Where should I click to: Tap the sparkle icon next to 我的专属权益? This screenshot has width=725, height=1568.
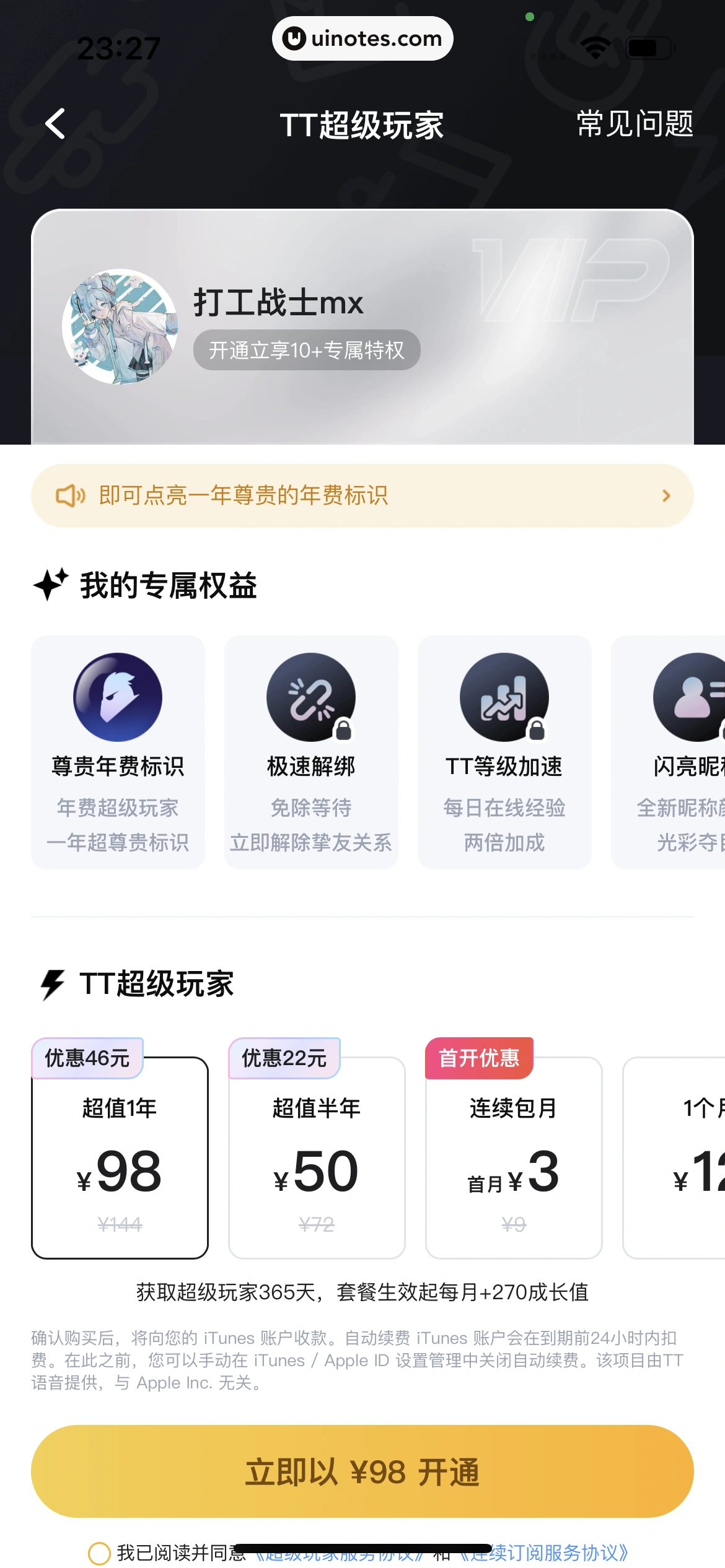tap(51, 583)
